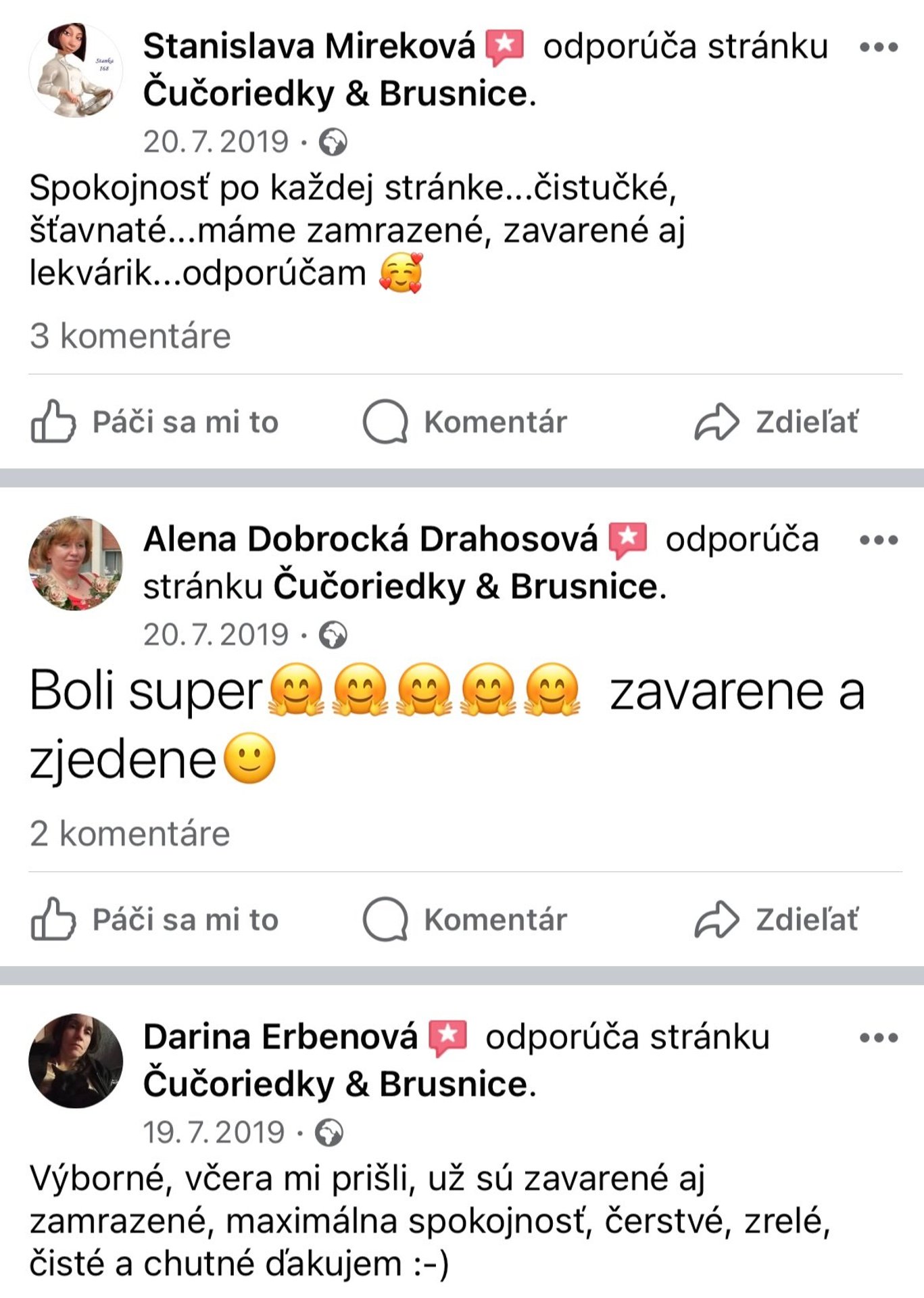
Task: Open options menu on Alena Dobrocká Drahosová's review
Action: click(x=878, y=540)
